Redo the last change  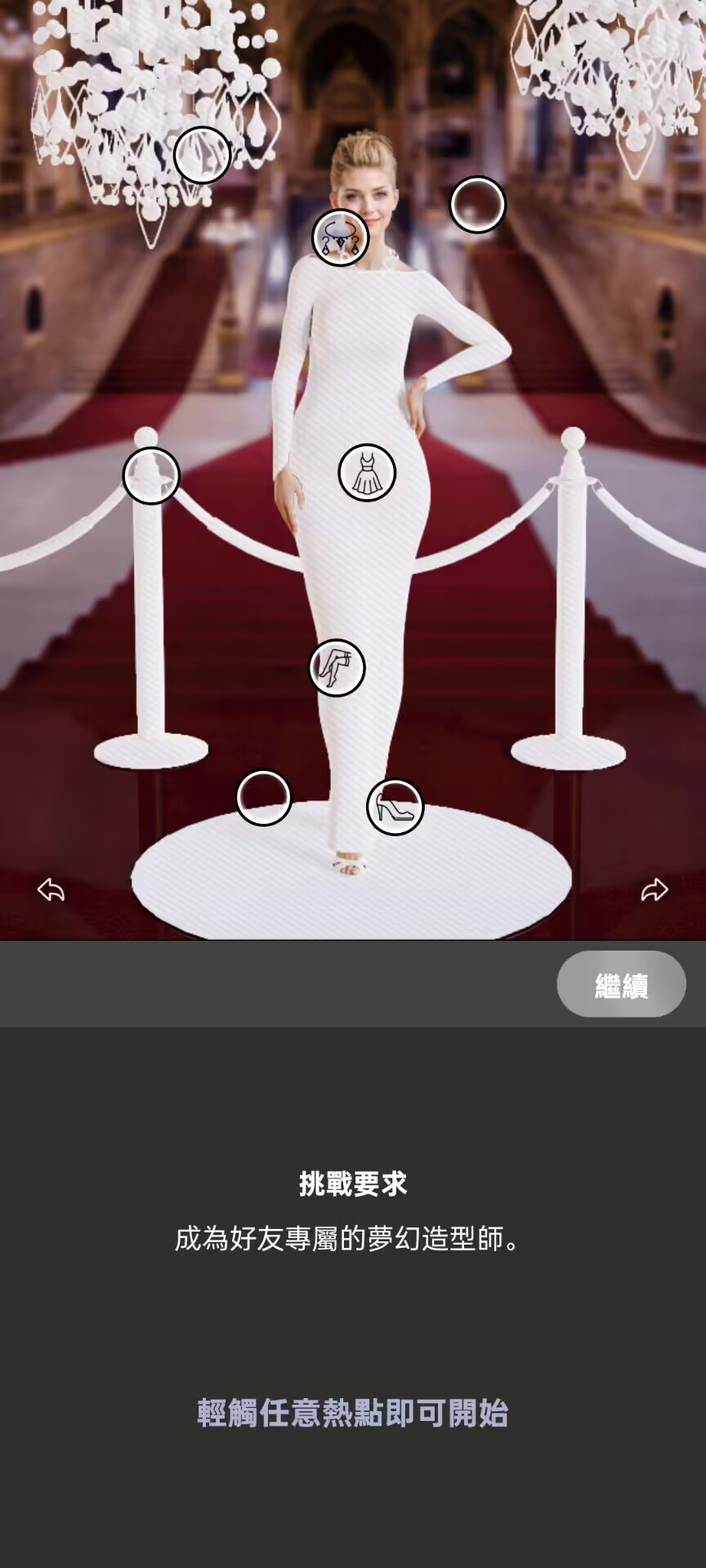tap(654, 889)
